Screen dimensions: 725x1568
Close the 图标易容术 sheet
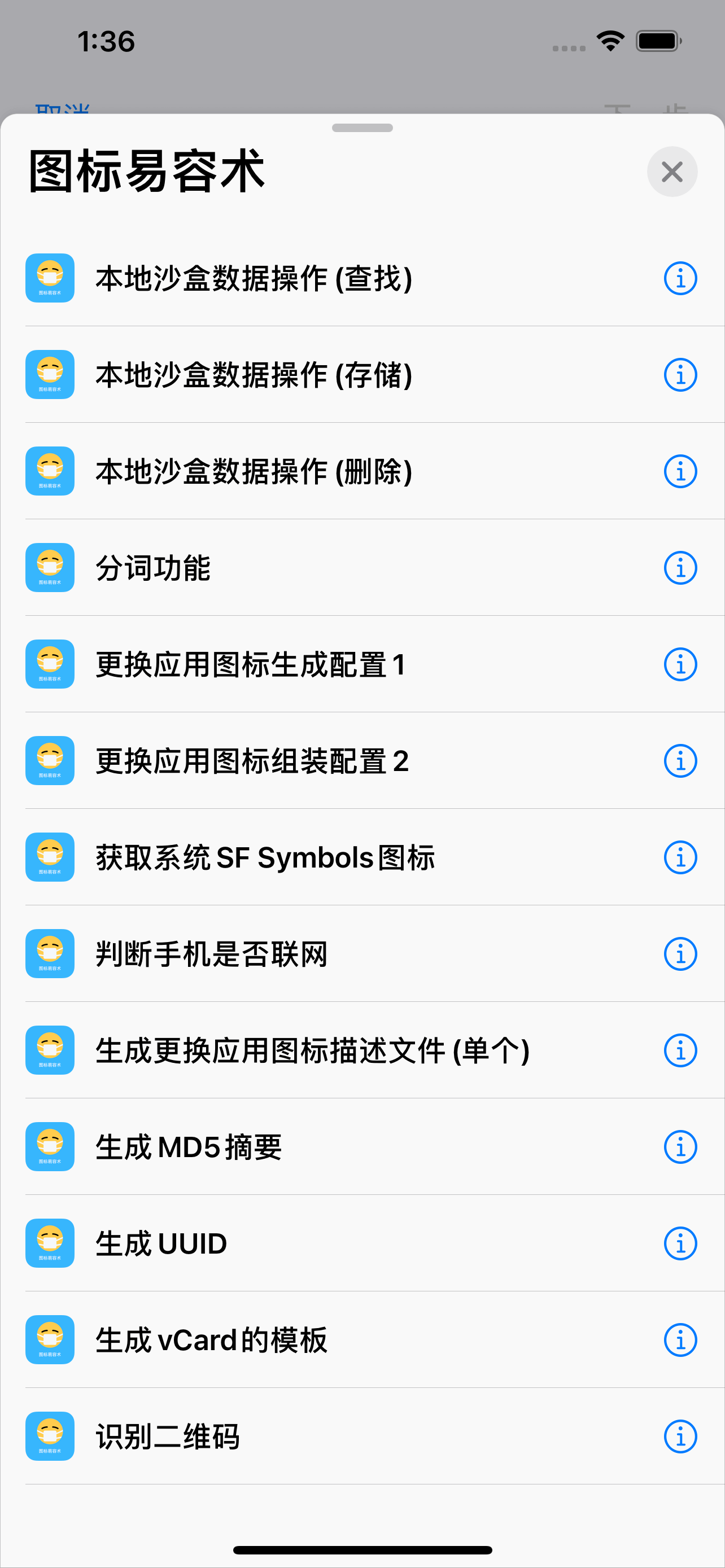pos(671,172)
